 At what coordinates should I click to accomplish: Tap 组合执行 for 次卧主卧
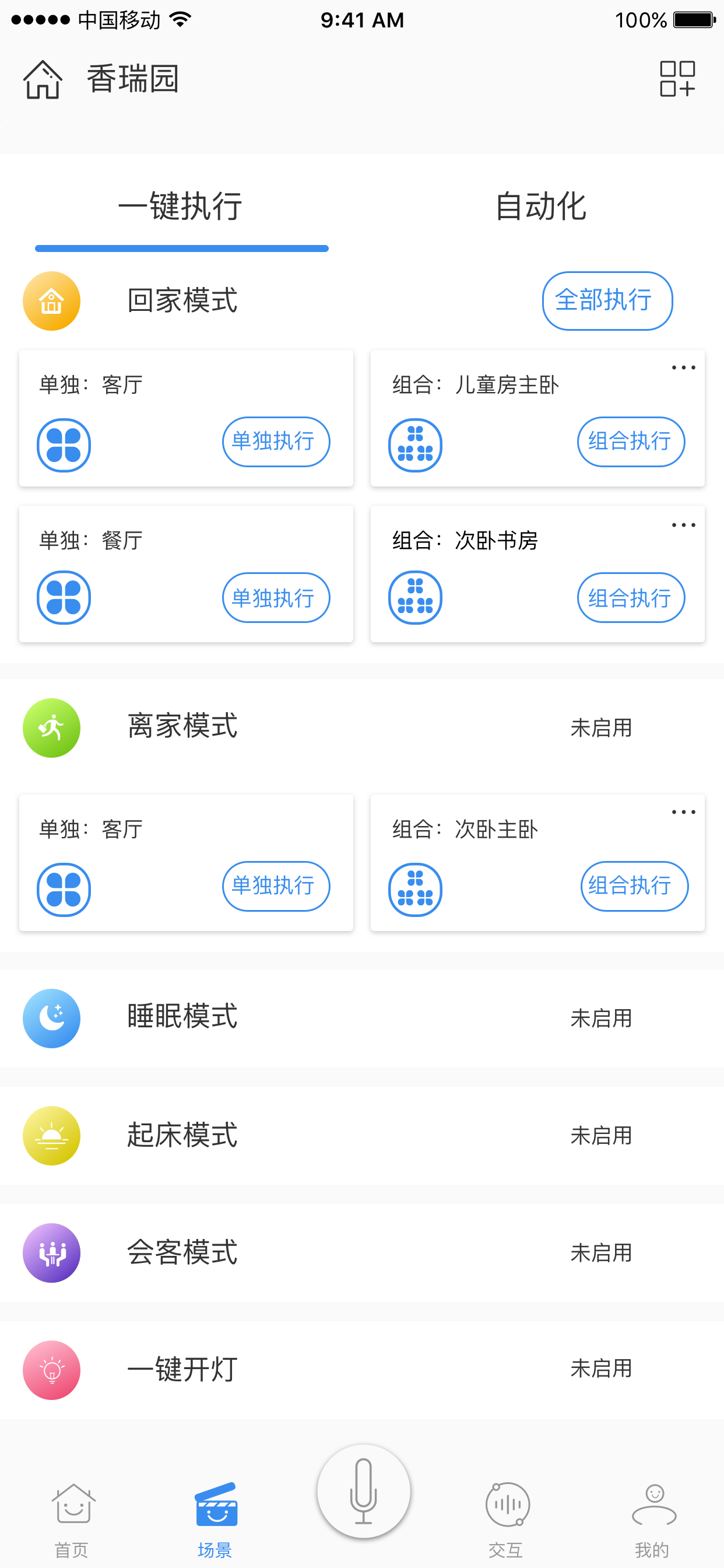634,885
